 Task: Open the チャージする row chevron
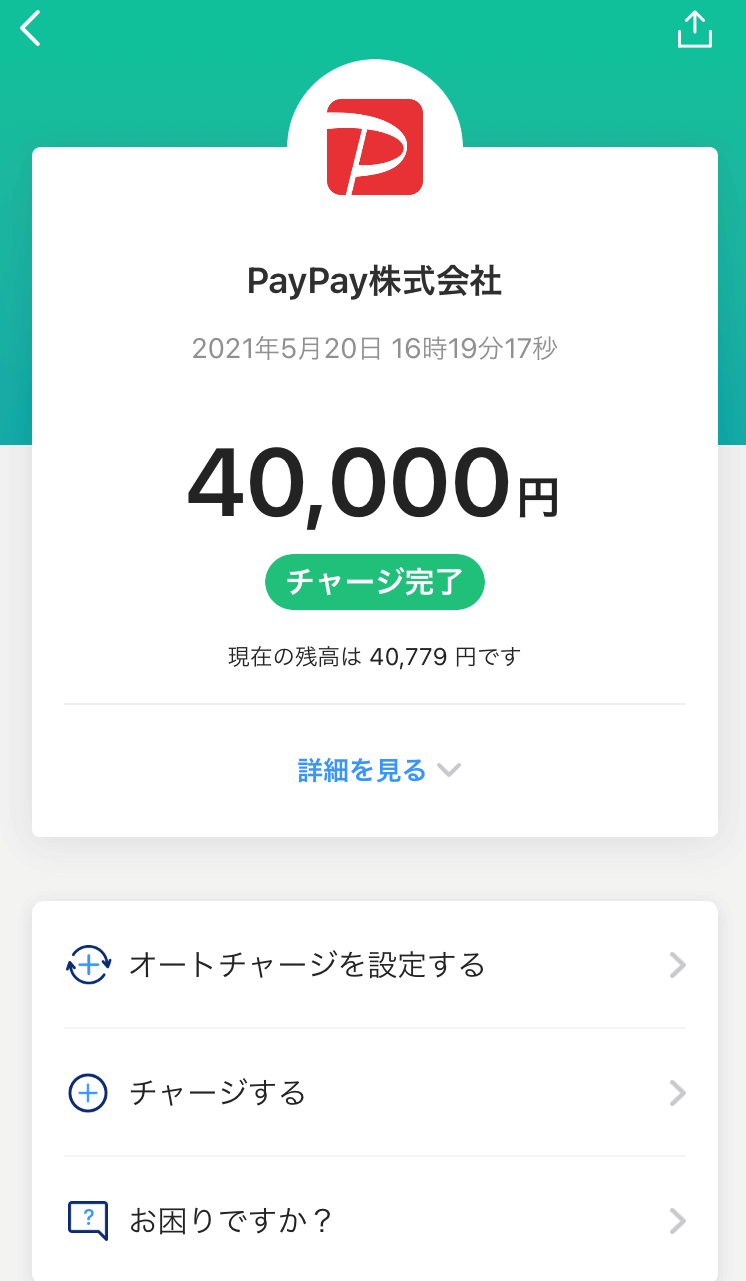tap(678, 1093)
